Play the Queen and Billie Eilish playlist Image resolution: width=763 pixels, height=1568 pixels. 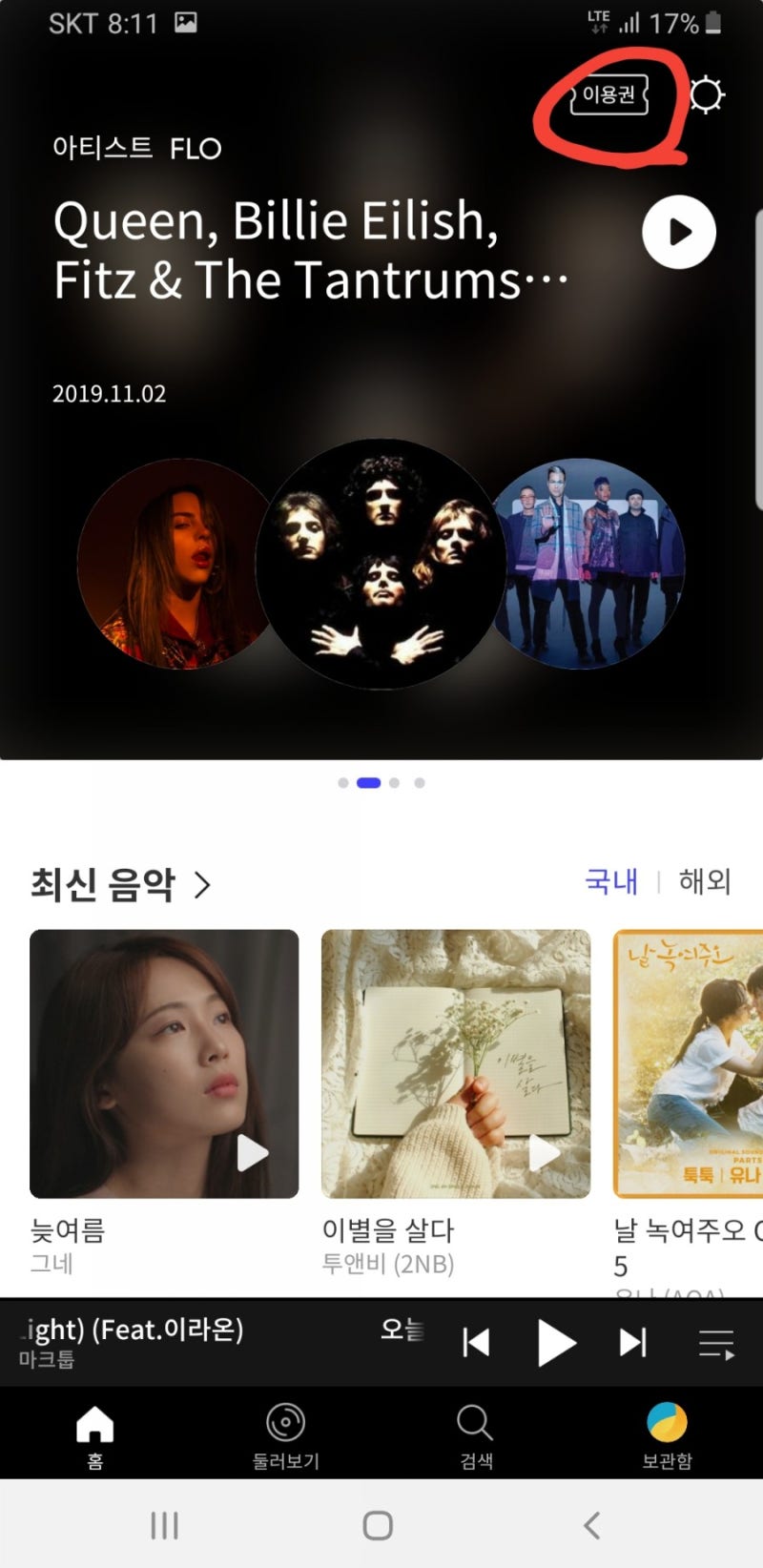[x=678, y=230]
